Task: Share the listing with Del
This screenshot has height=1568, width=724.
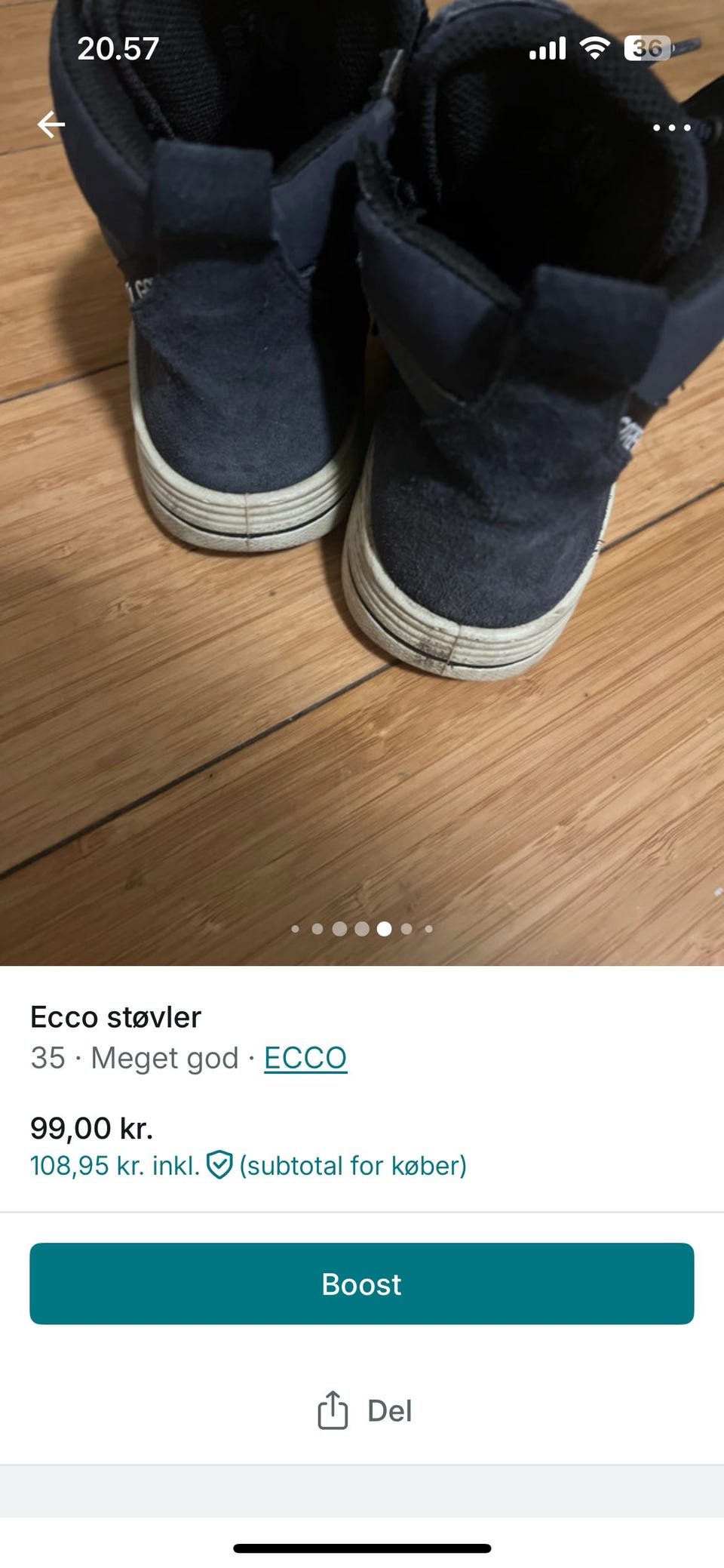Action: click(365, 1410)
